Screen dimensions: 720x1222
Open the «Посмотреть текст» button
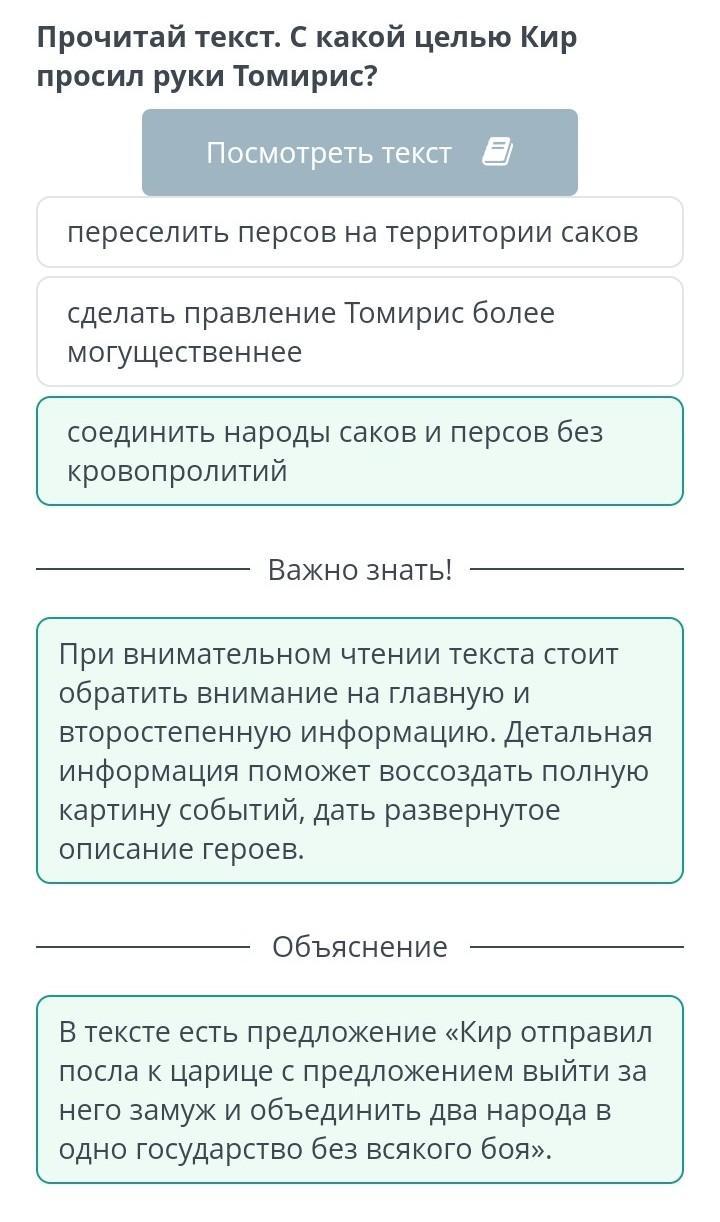tap(359, 153)
